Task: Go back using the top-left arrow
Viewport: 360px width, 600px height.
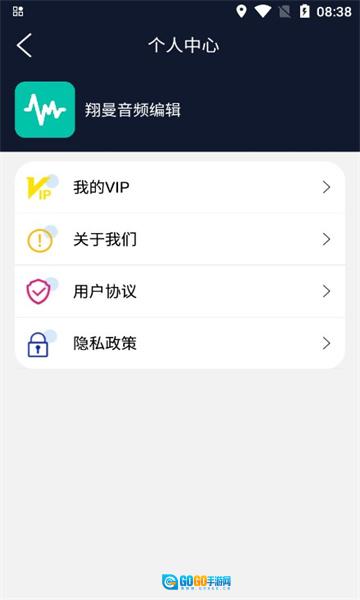Action: tap(24, 46)
